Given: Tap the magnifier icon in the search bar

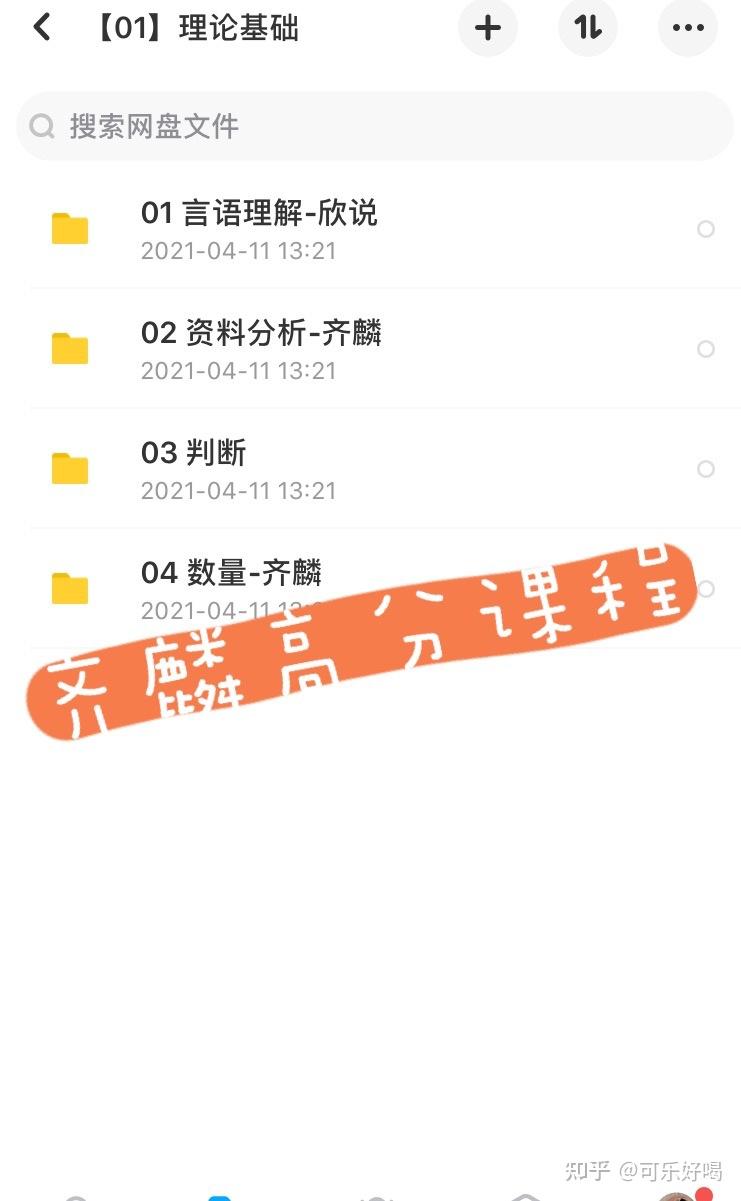Looking at the screenshot, I should point(41,126).
